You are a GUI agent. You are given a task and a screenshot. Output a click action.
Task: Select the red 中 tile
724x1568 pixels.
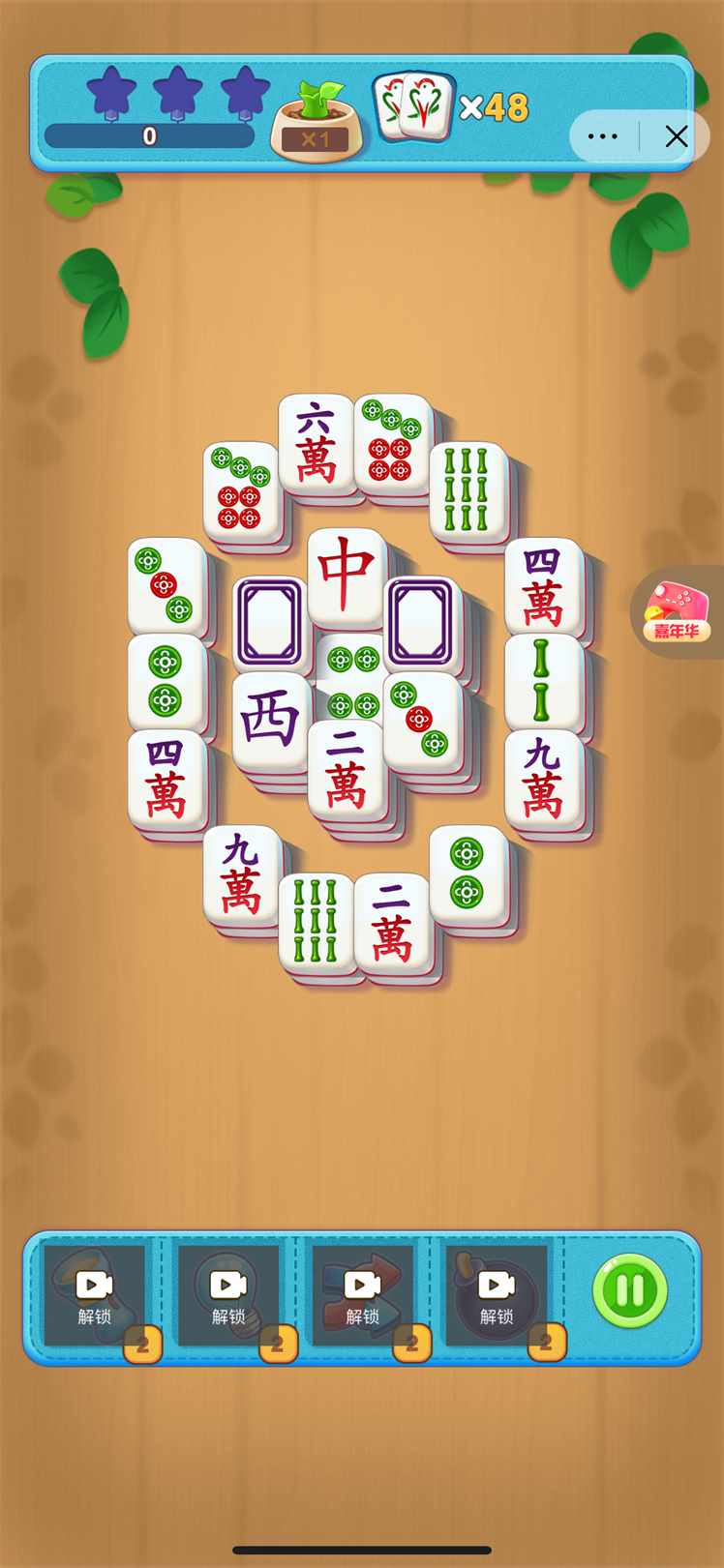[x=346, y=577]
